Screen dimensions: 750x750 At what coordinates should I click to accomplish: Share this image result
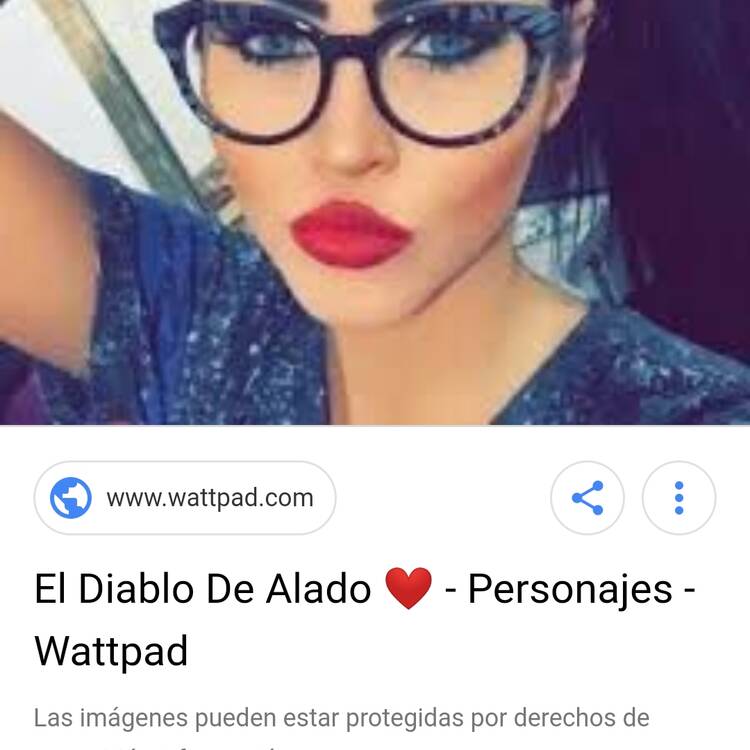point(587,497)
